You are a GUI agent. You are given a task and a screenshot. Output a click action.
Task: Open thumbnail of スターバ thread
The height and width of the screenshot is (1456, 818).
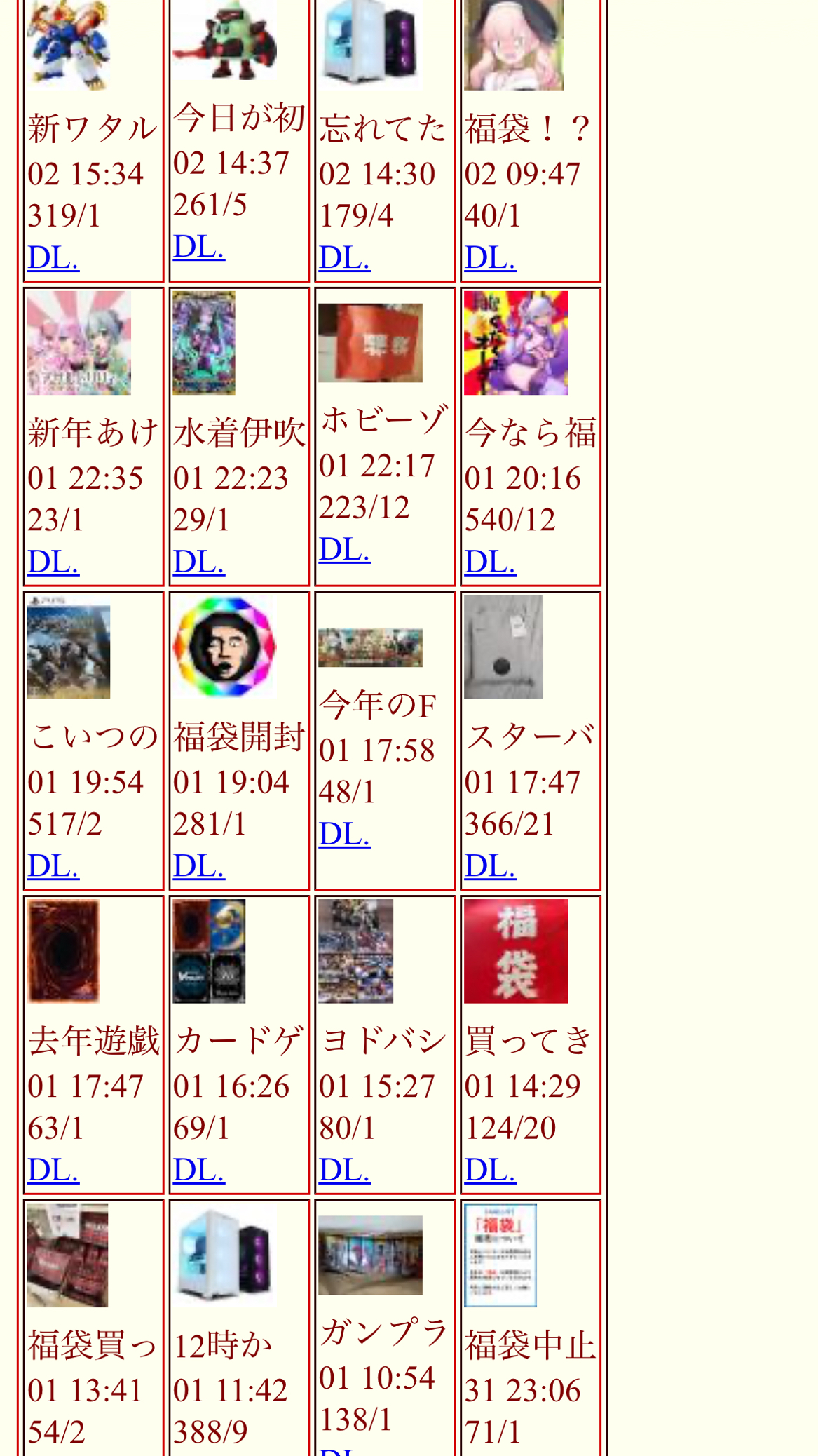point(503,647)
